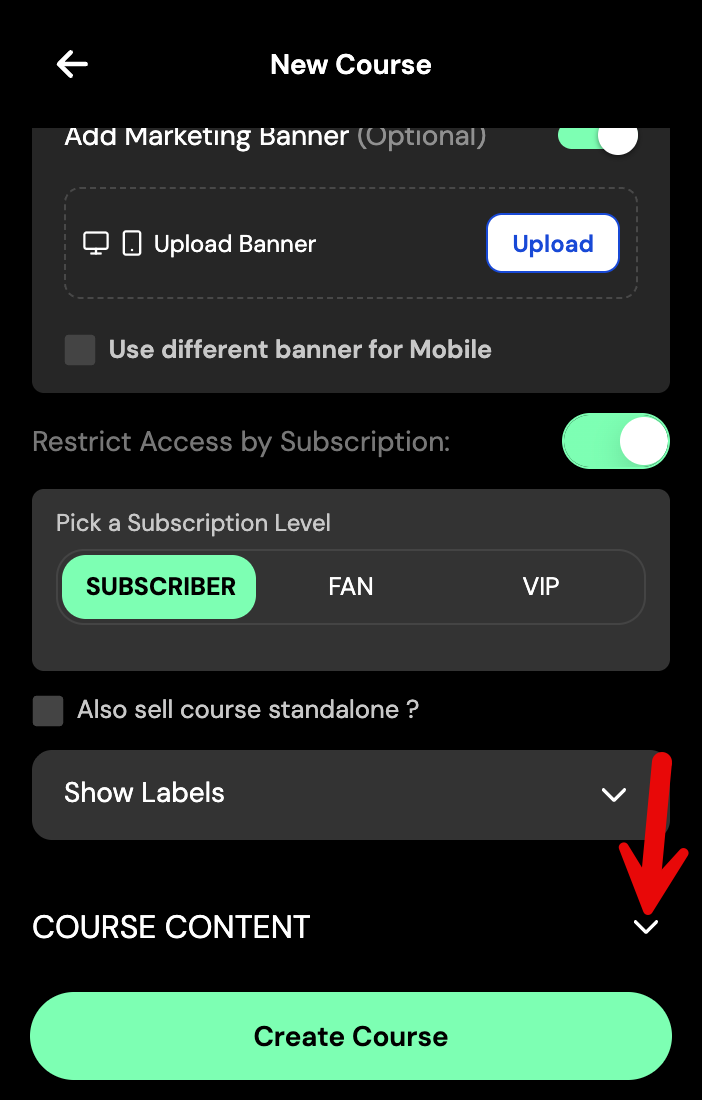Screen dimensions: 702x1100
Task: Check Use different banner for Mobile
Action: [x=80, y=350]
